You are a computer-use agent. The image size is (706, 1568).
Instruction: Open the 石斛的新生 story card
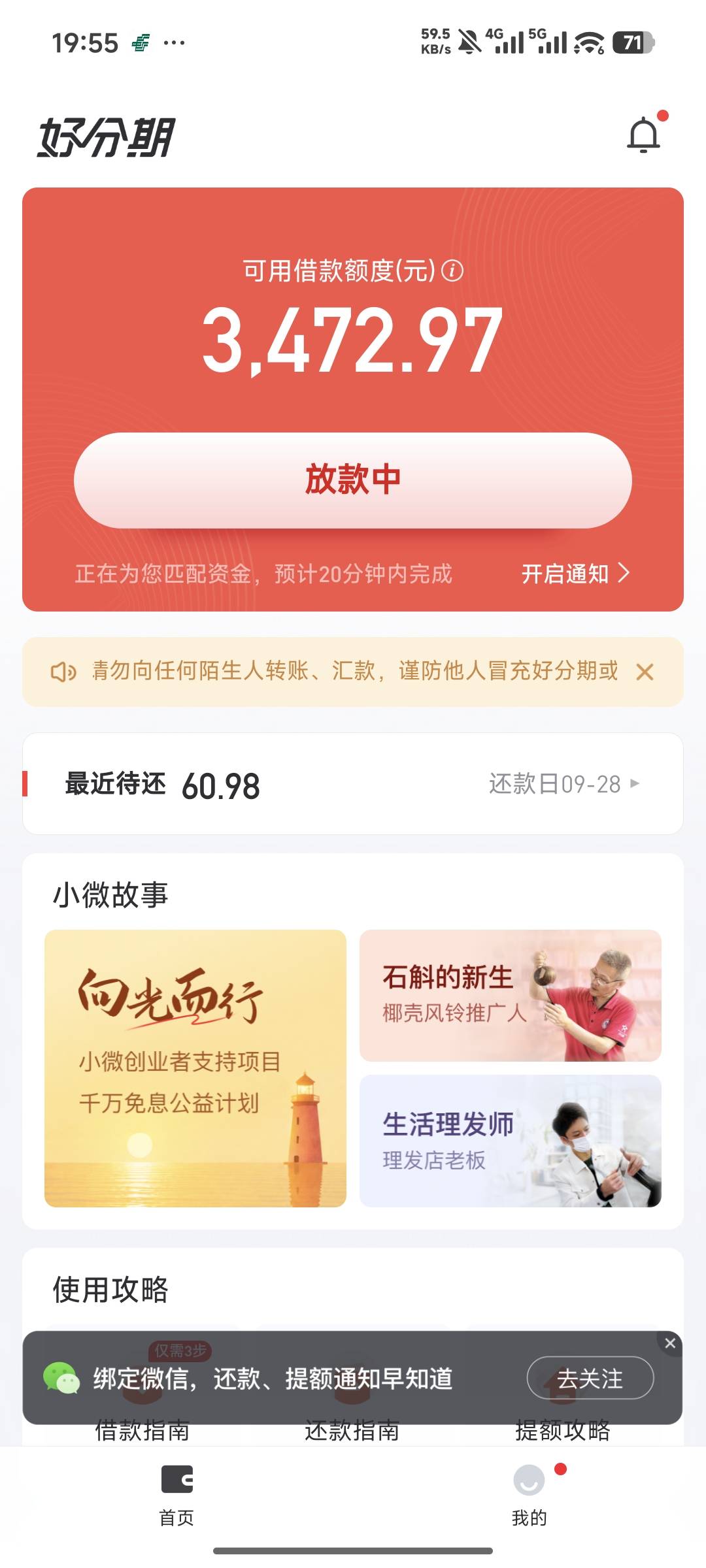(x=511, y=996)
